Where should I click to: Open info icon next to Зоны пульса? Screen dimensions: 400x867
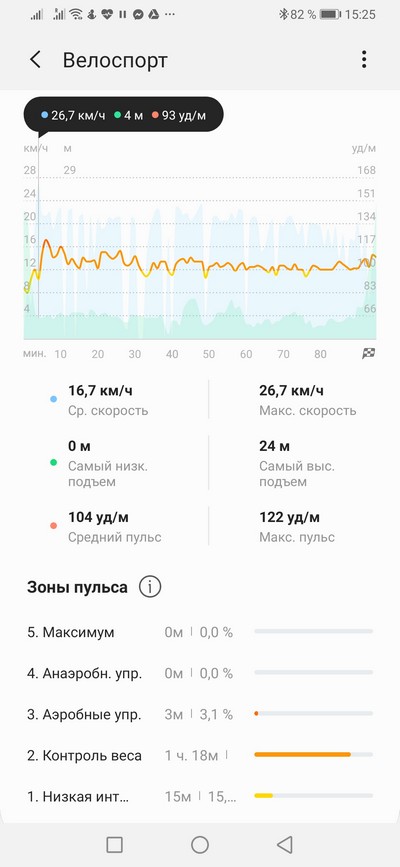coord(150,587)
